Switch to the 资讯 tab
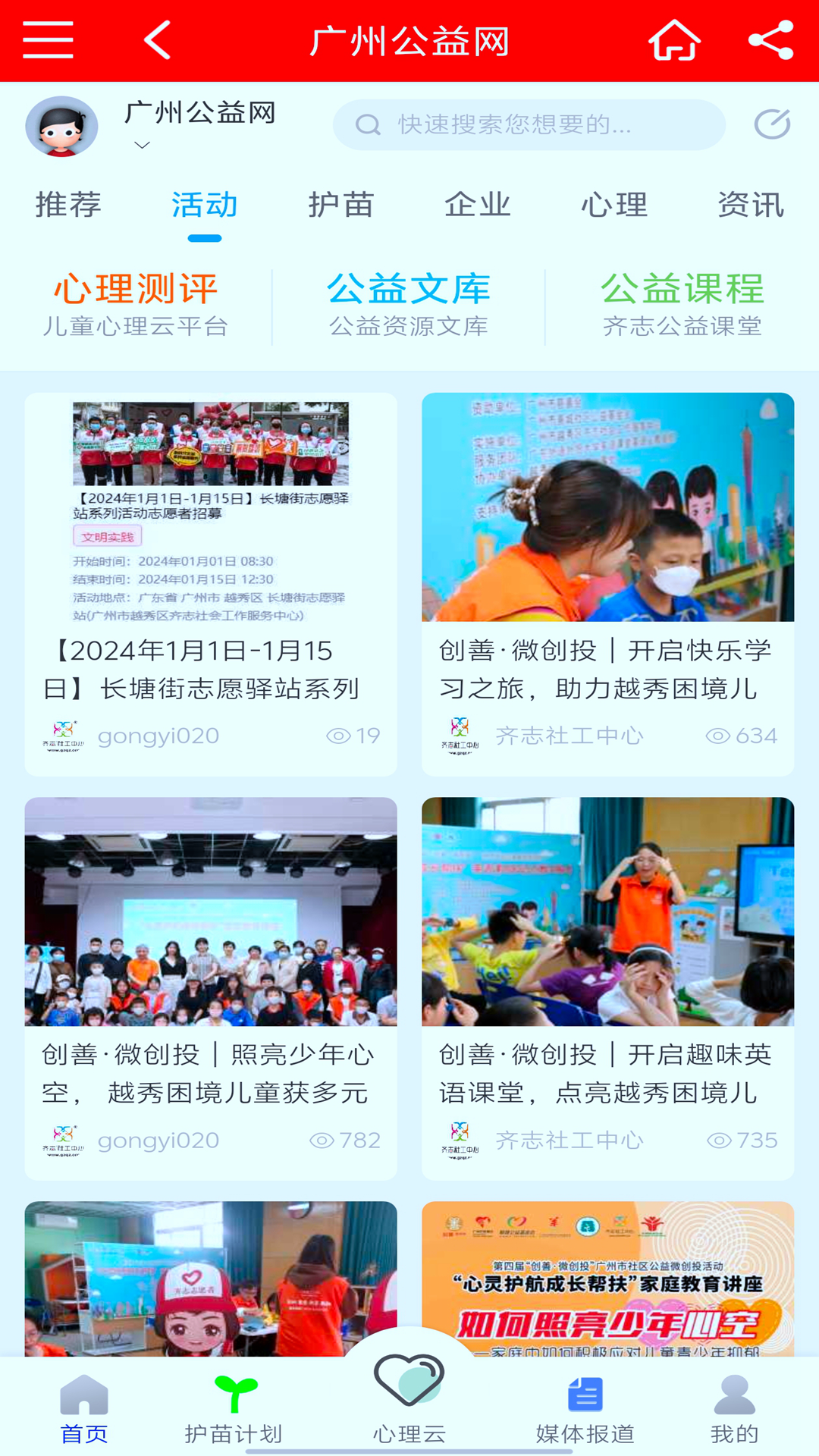This screenshot has height=1456, width=819. pyautogui.click(x=751, y=205)
